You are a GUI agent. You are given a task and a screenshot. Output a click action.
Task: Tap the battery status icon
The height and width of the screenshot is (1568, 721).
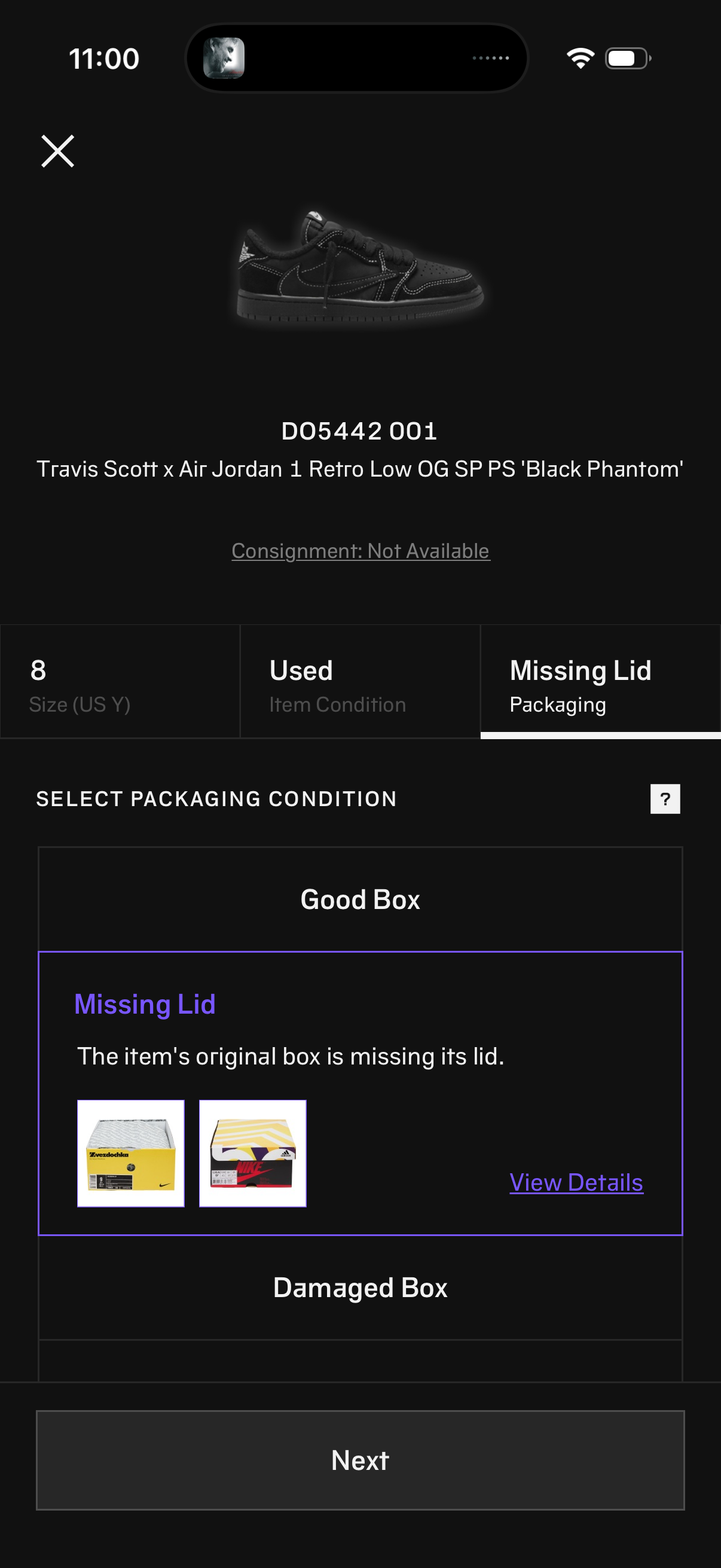click(624, 58)
